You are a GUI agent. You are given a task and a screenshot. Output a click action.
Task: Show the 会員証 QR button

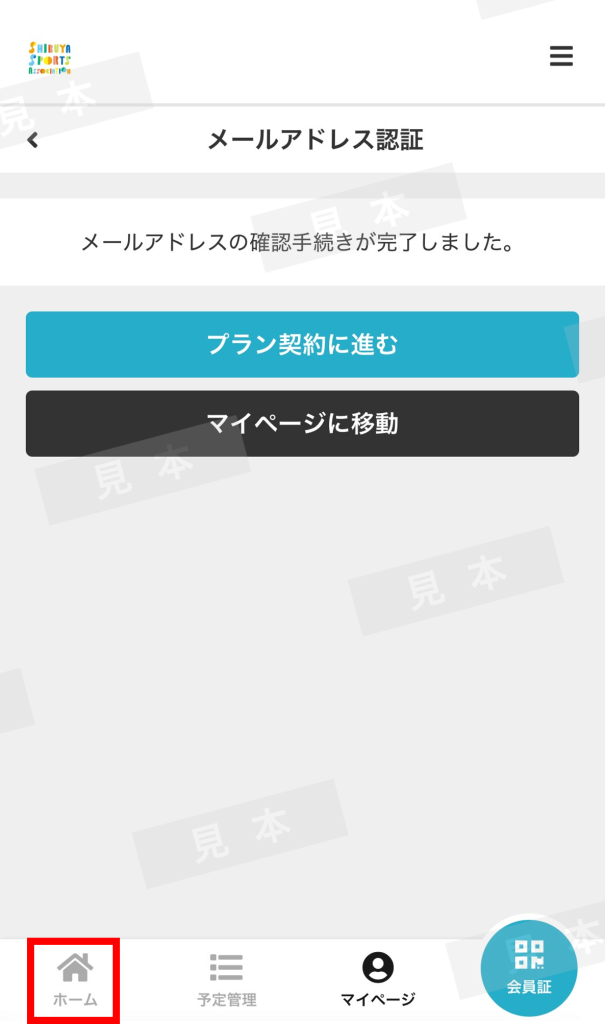point(528,967)
